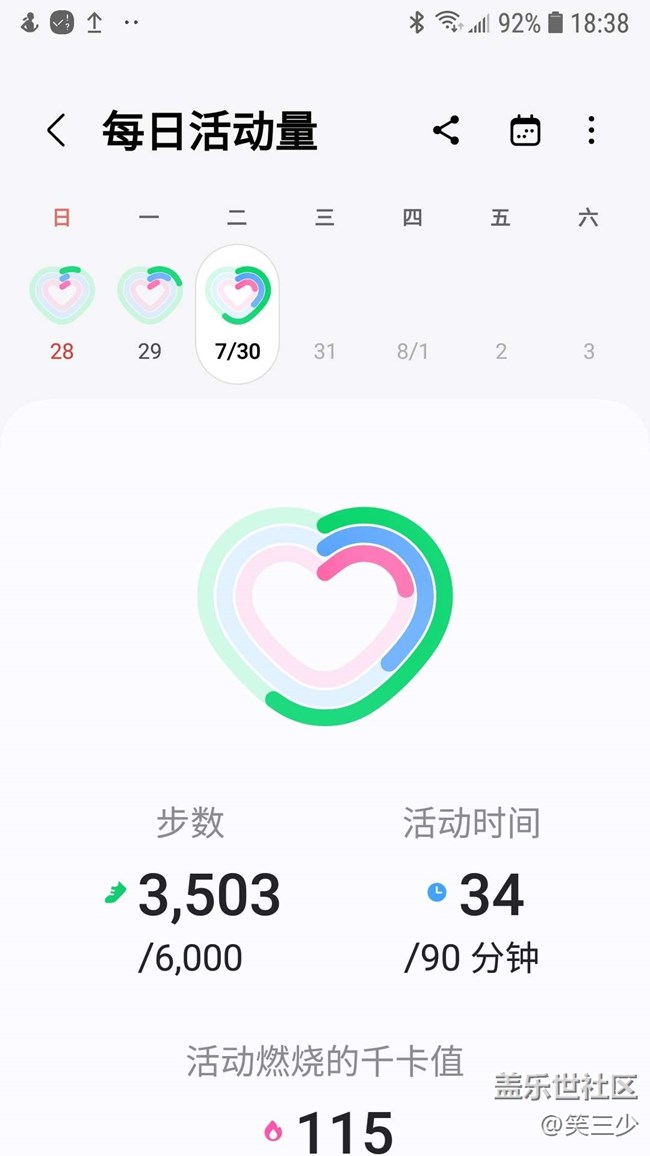This screenshot has height=1156, width=650.
Task: Open the calendar view icon
Action: pos(525,130)
